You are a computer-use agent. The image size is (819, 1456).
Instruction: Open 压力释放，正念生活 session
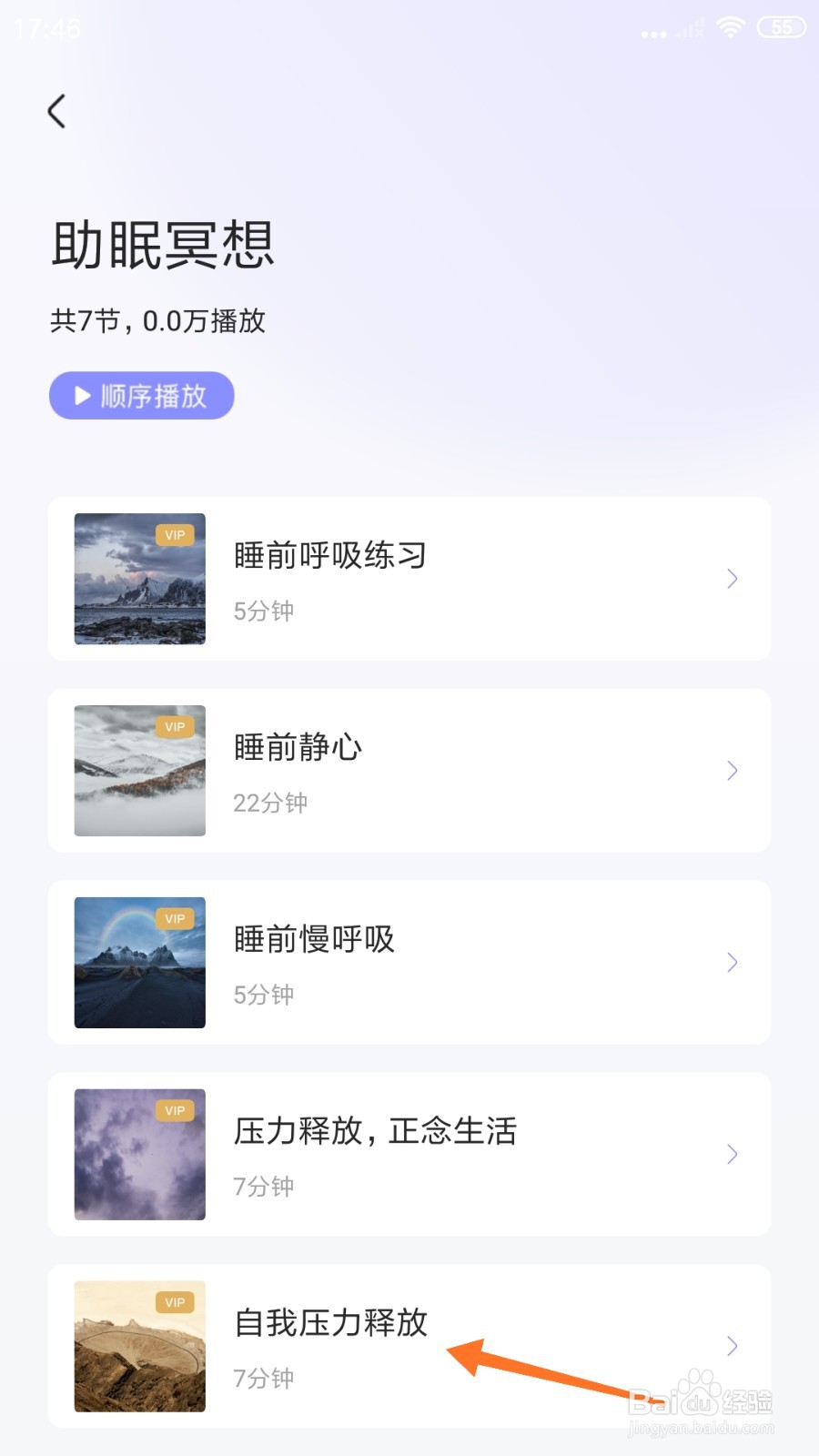409,1155
